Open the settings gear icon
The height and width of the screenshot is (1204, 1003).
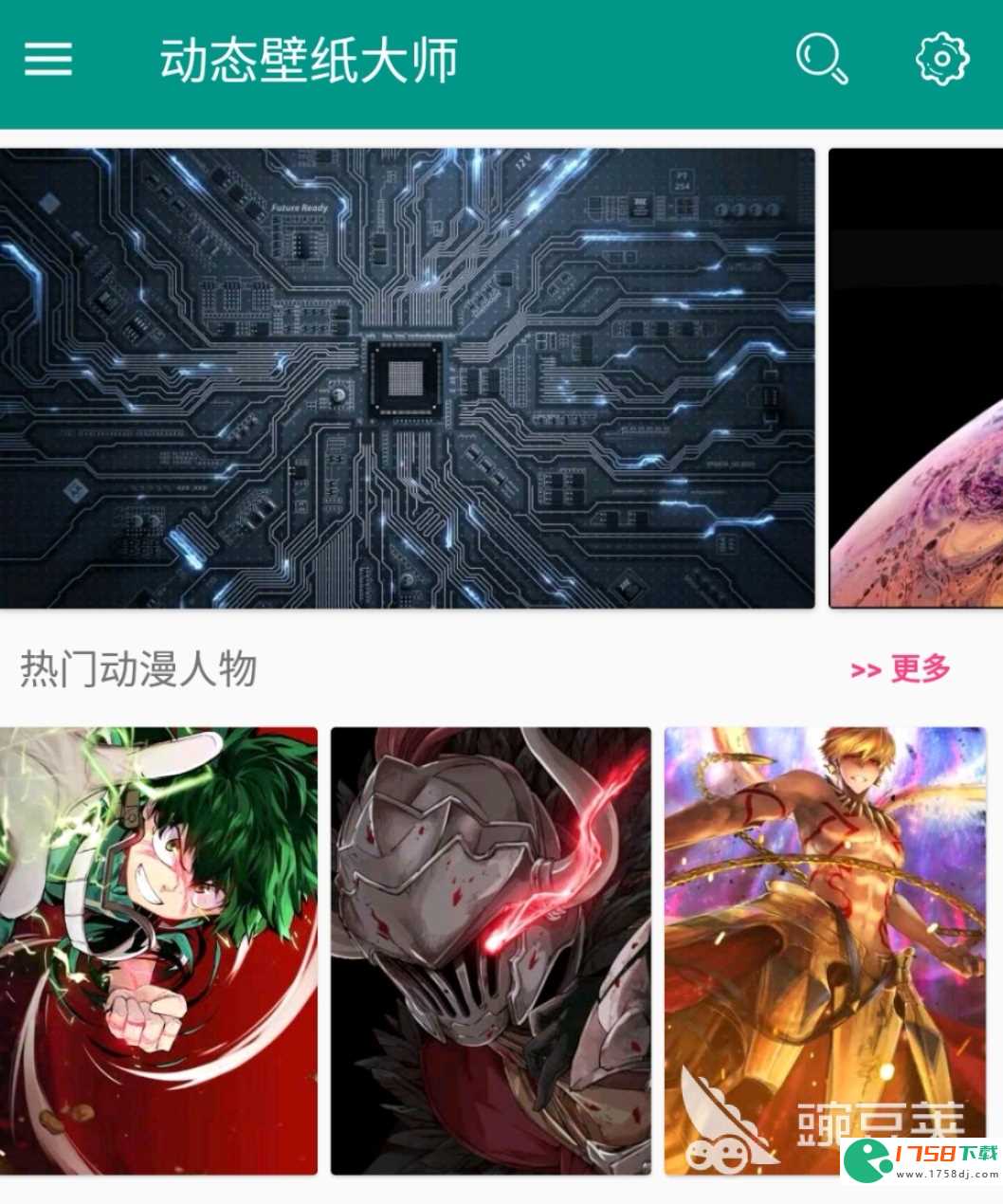[x=941, y=59]
